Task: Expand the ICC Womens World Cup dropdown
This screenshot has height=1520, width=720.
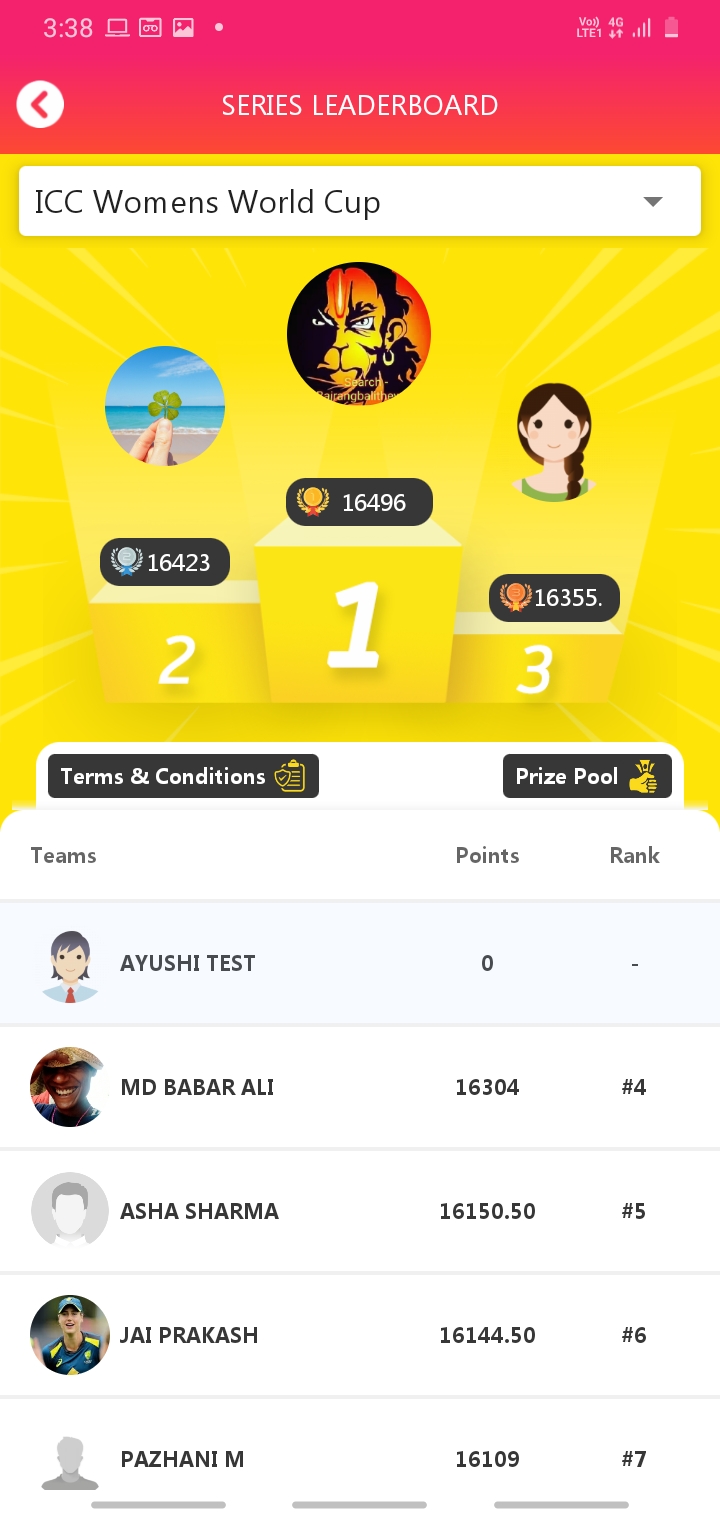Action: coord(360,202)
